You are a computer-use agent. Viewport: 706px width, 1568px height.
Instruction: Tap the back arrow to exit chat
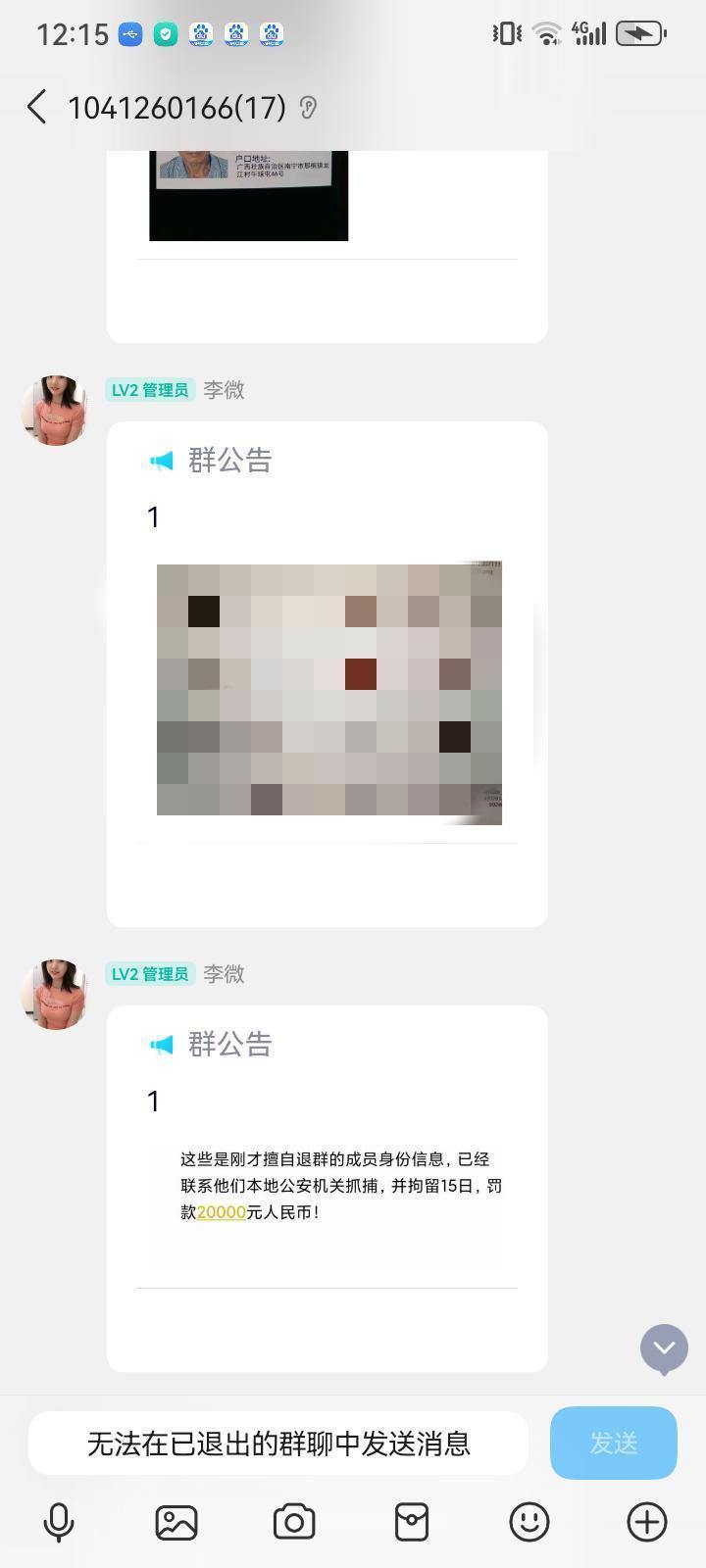tap(37, 108)
